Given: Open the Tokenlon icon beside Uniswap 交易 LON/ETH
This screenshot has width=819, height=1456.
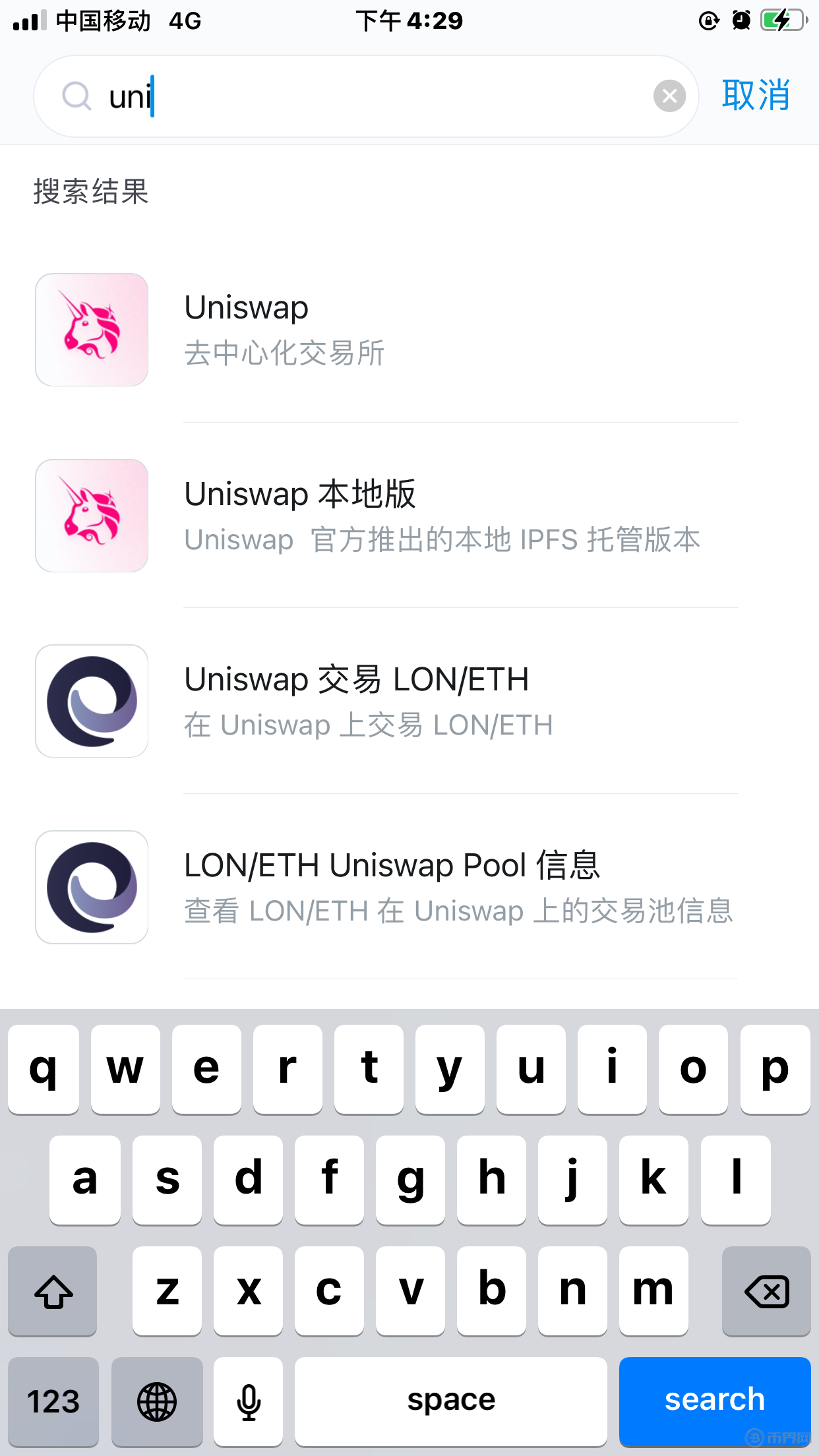Looking at the screenshot, I should [x=92, y=701].
